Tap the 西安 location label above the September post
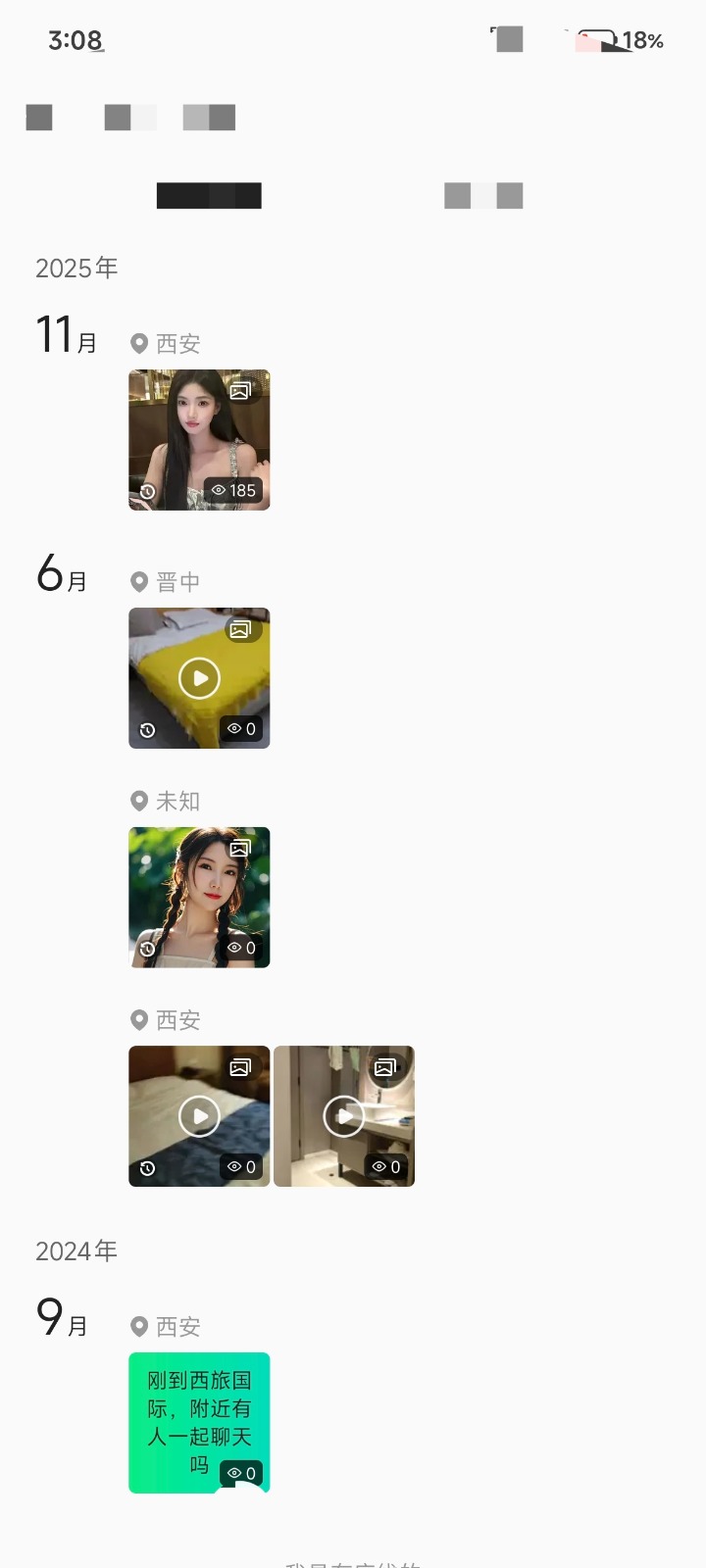706x1568 pixels. point(176,1326)
